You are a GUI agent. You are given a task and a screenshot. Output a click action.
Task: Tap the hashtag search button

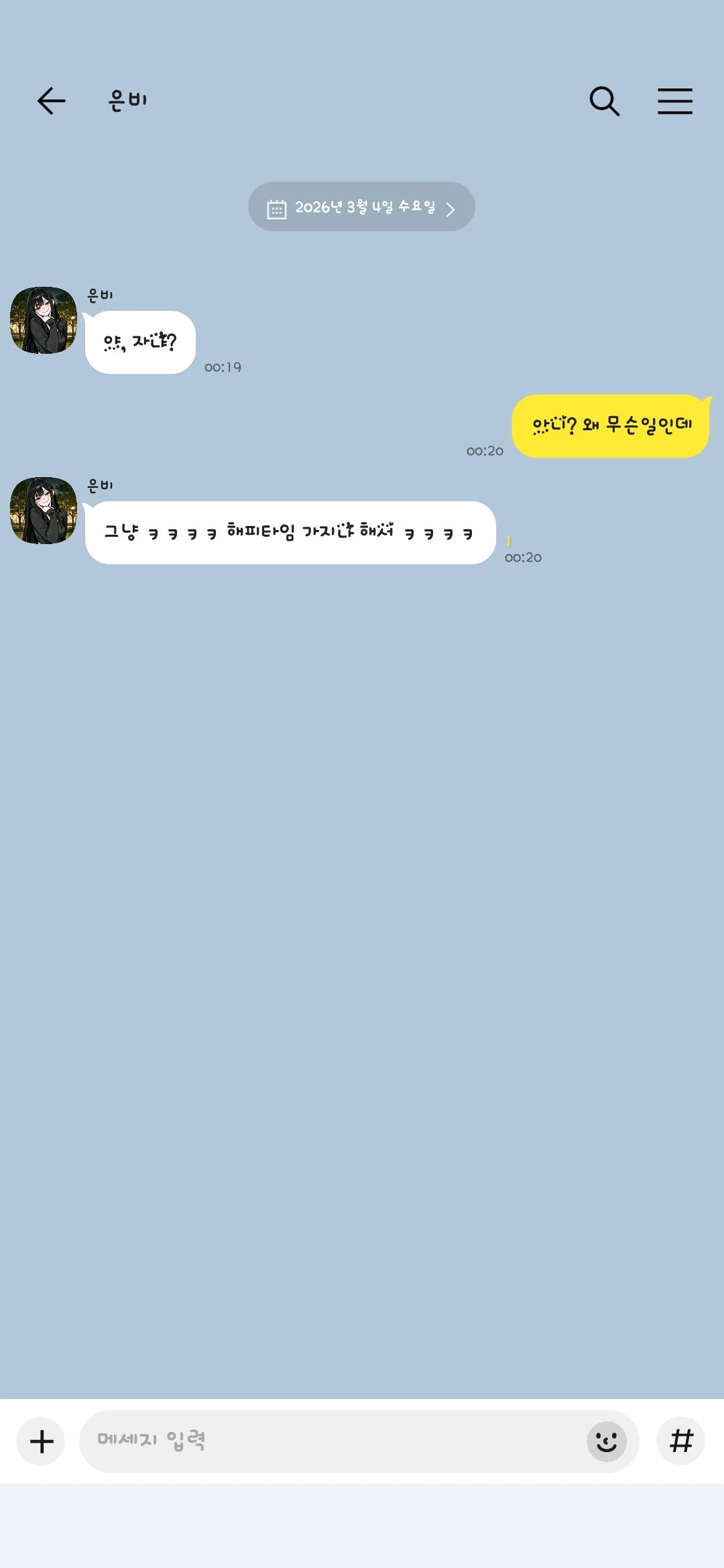[x=681, y=1441]
